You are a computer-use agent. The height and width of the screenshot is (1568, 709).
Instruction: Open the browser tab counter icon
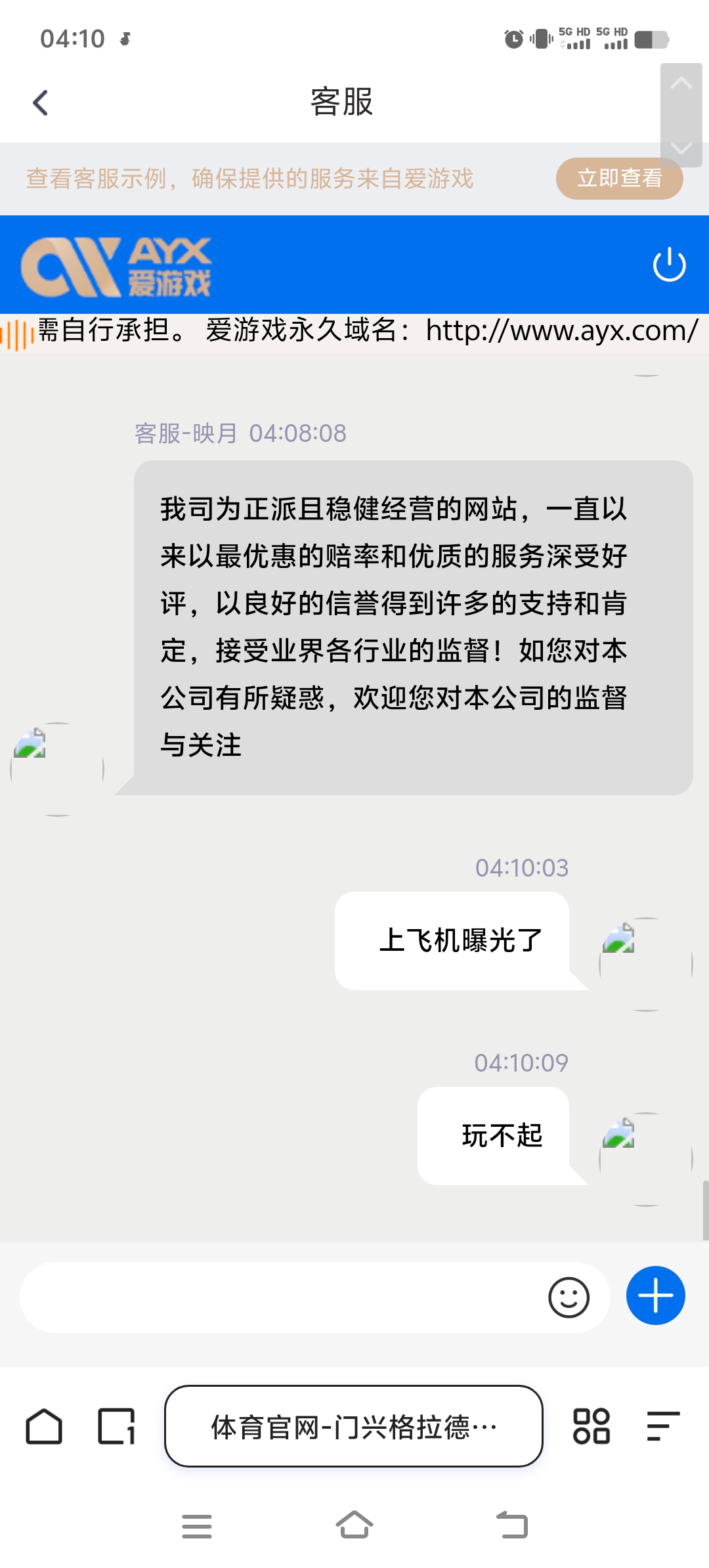(117, 1426)
